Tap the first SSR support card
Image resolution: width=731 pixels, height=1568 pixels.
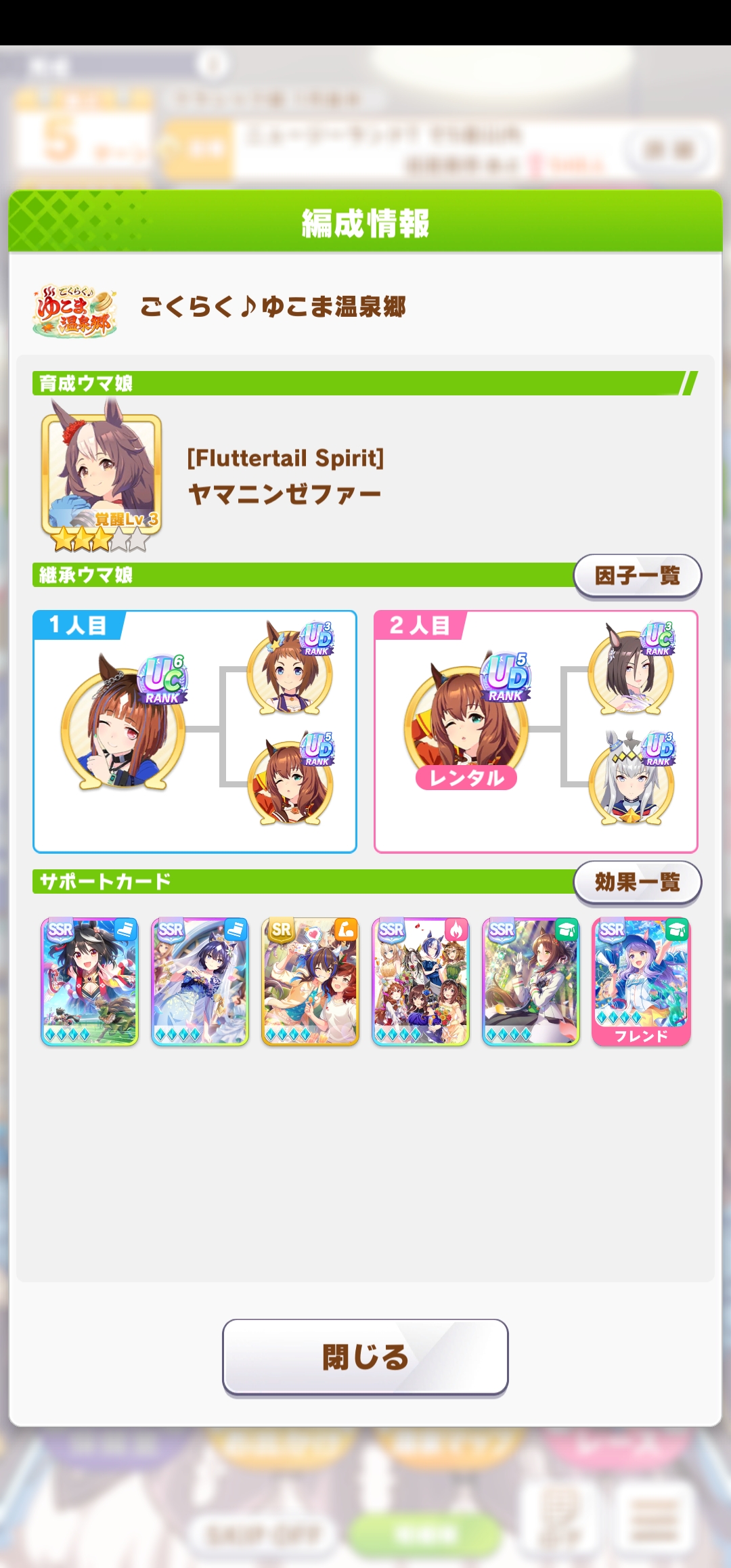(89, 982)
